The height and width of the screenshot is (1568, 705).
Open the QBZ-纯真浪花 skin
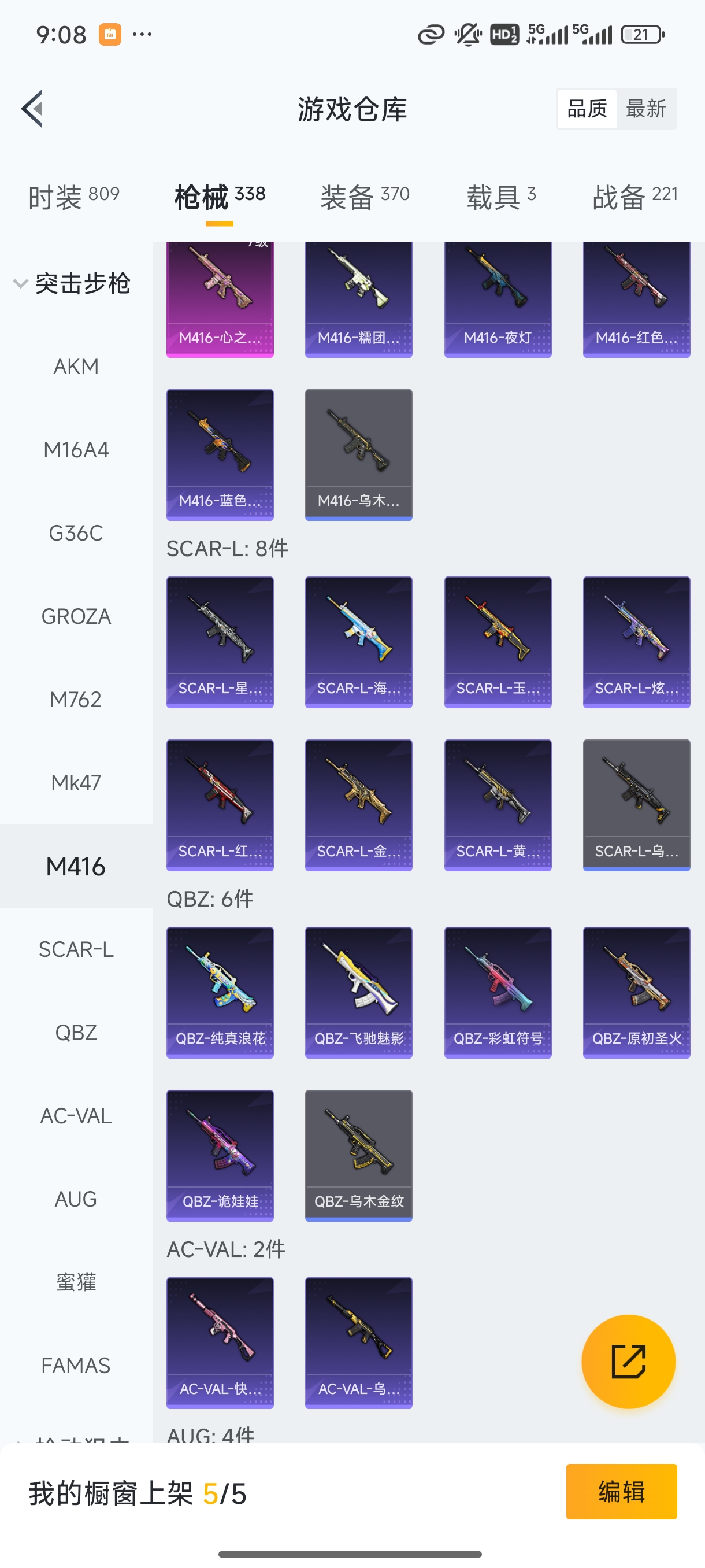click(x=220, y=992)
